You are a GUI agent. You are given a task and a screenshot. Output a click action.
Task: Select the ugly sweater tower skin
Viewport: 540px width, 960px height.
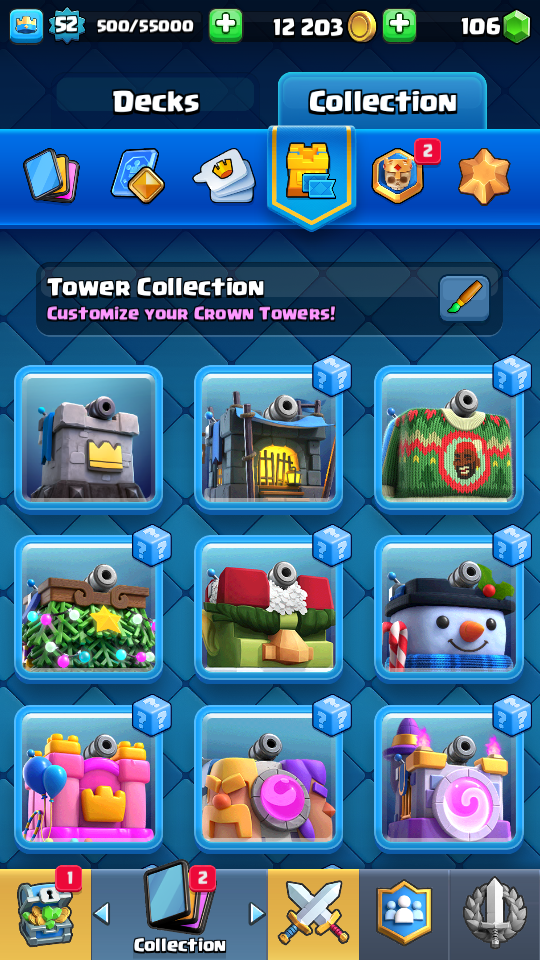coord(449,438)
